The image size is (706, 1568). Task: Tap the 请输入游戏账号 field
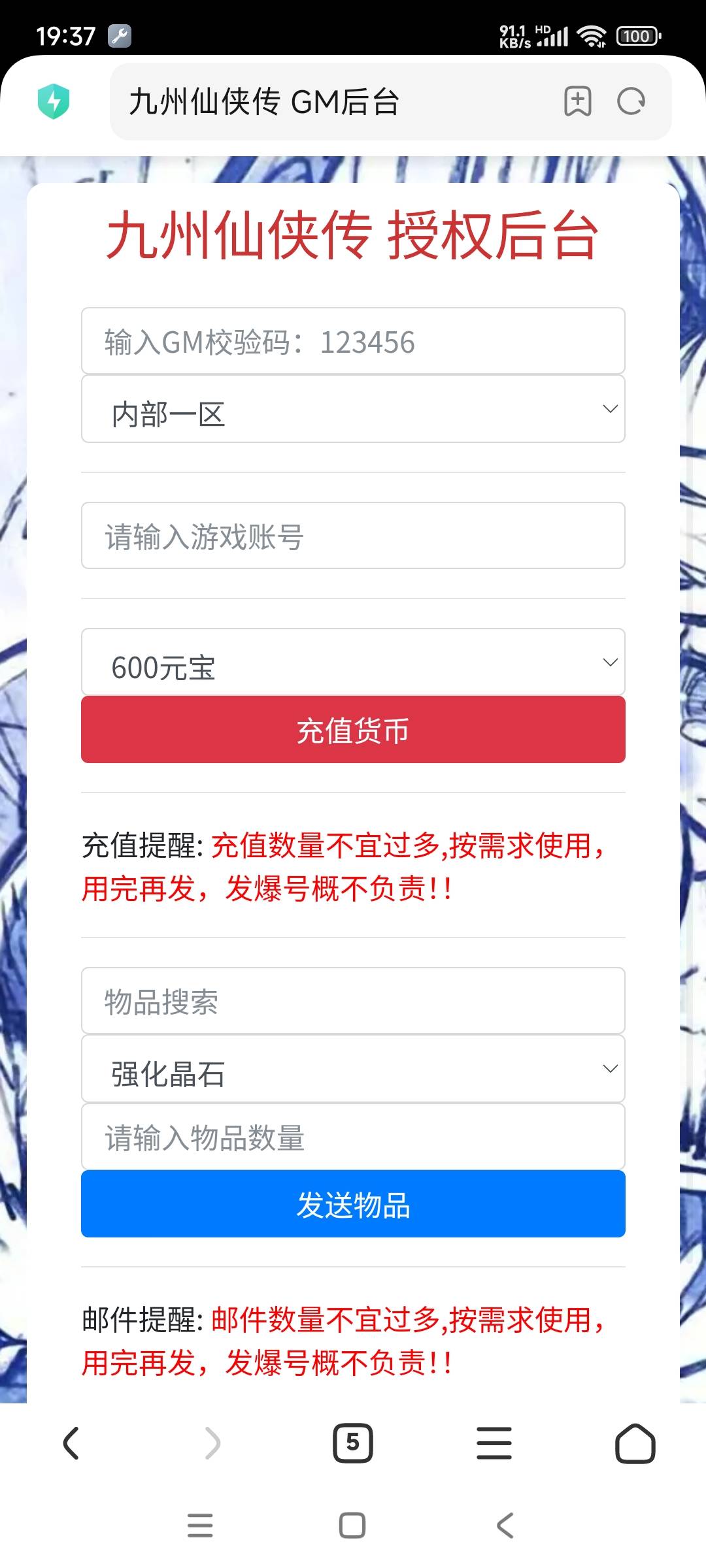pyautogui.click(x=353, y=536)
